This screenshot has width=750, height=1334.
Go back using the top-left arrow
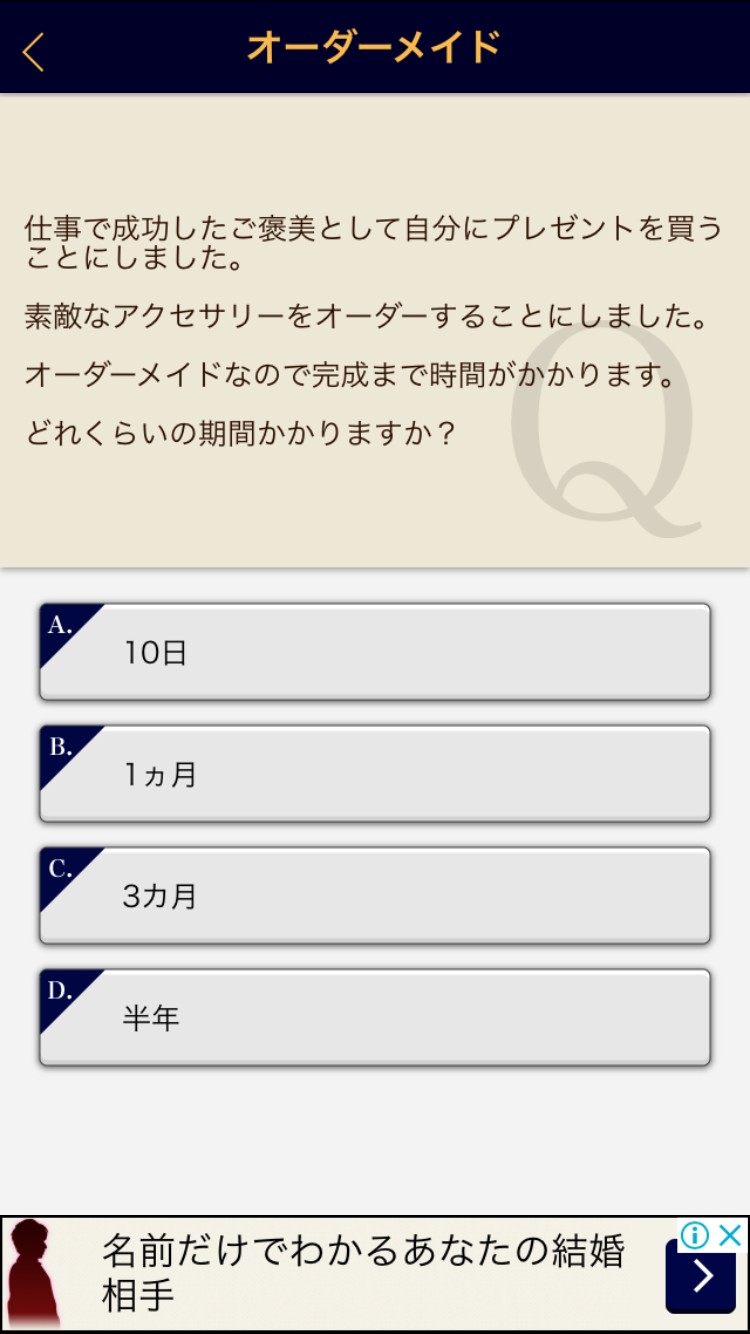(34, 51)
